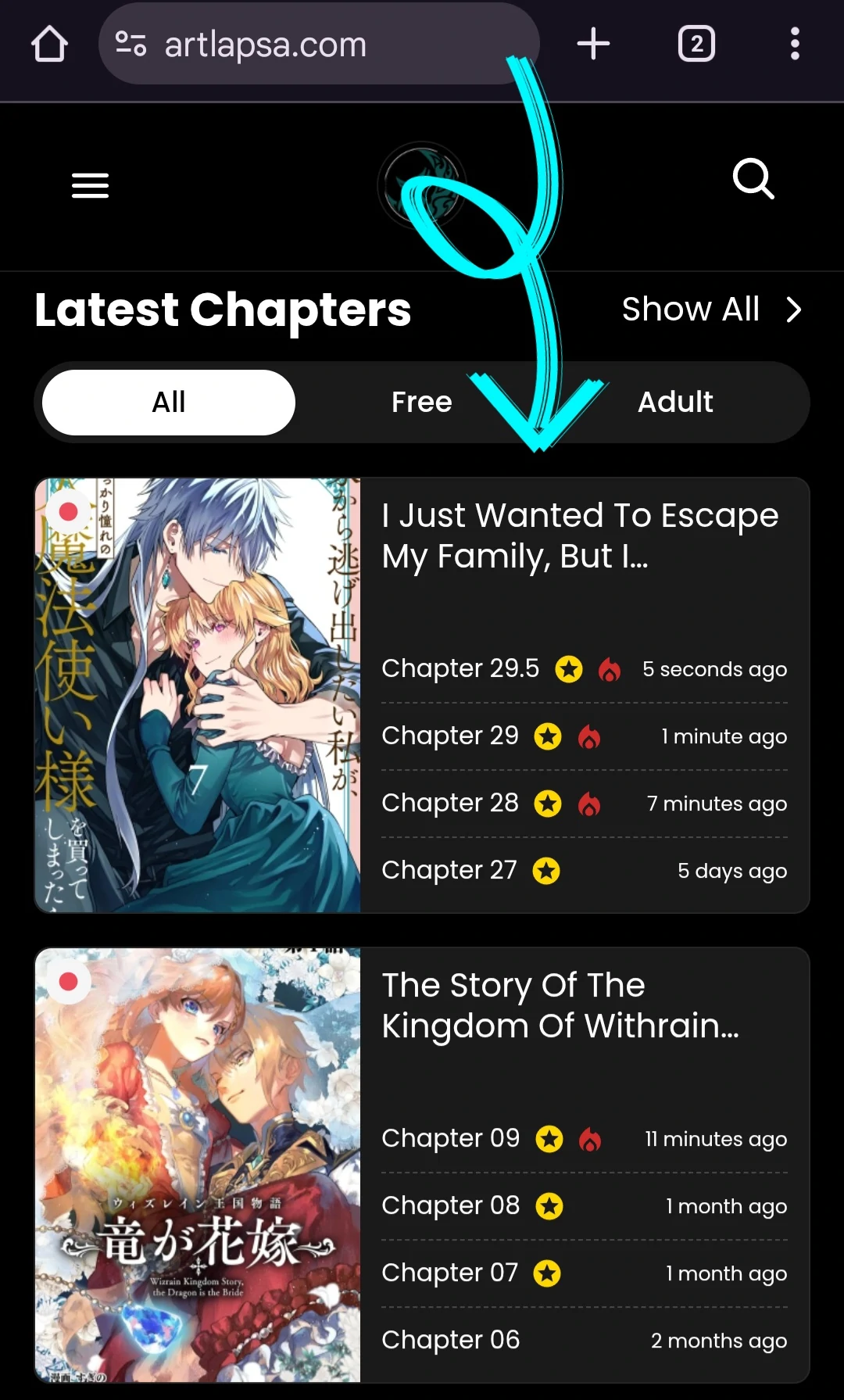The height and width of the screenshot is (1400, 844).
Task: Read Chapter 29.5 posted 5 seconds ago
Action: point(460,669)
